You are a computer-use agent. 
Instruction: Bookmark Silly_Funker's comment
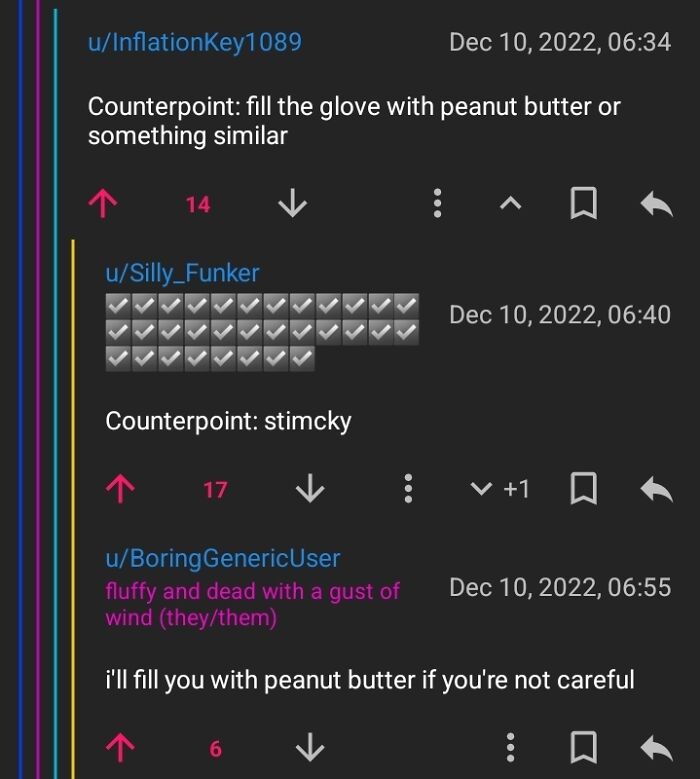tap(583, 489)
